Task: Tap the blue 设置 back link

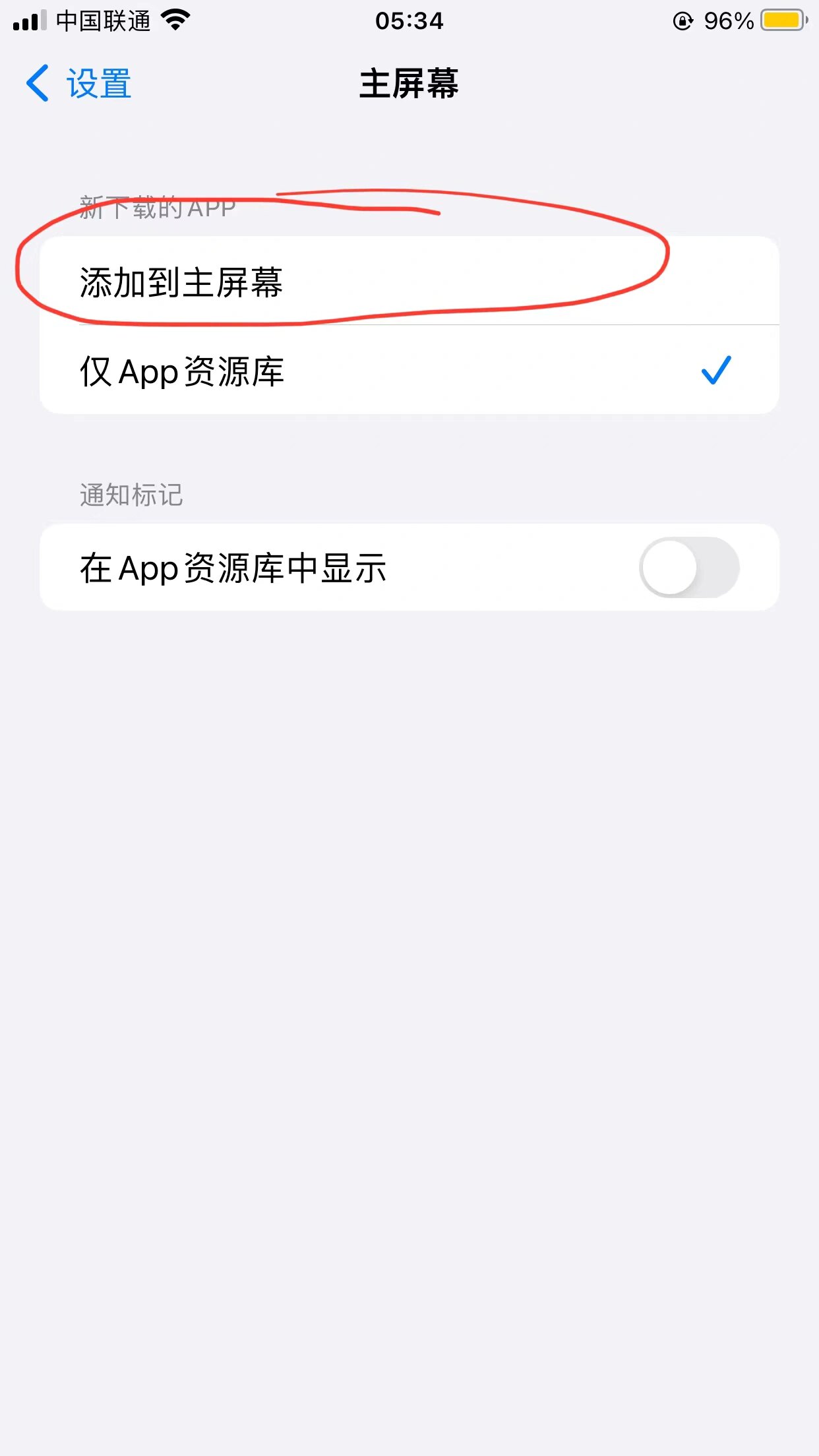Action: pyautogui.click(x=98, y=84)
